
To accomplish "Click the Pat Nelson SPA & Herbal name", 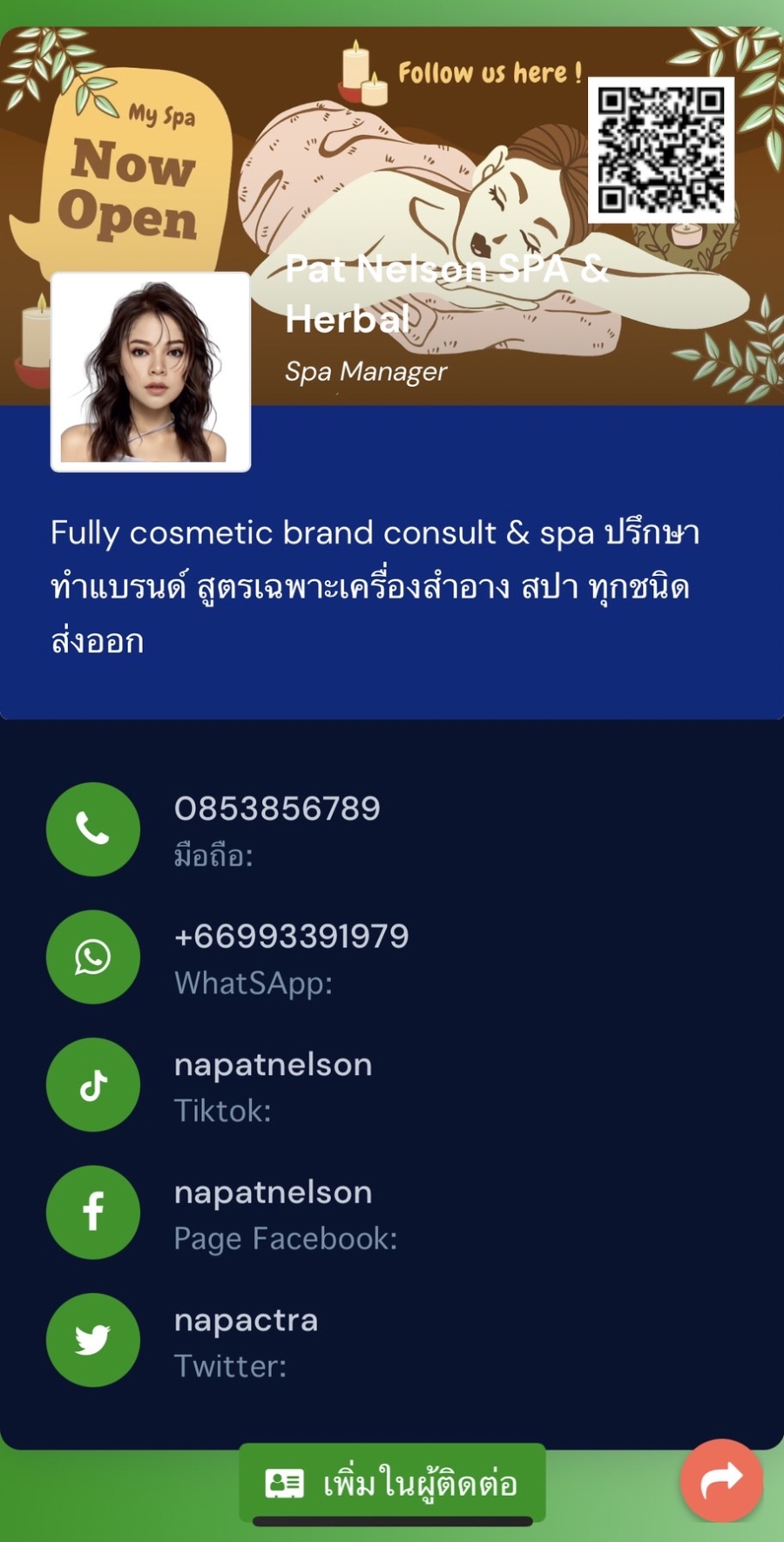I will tap(444, 296).
